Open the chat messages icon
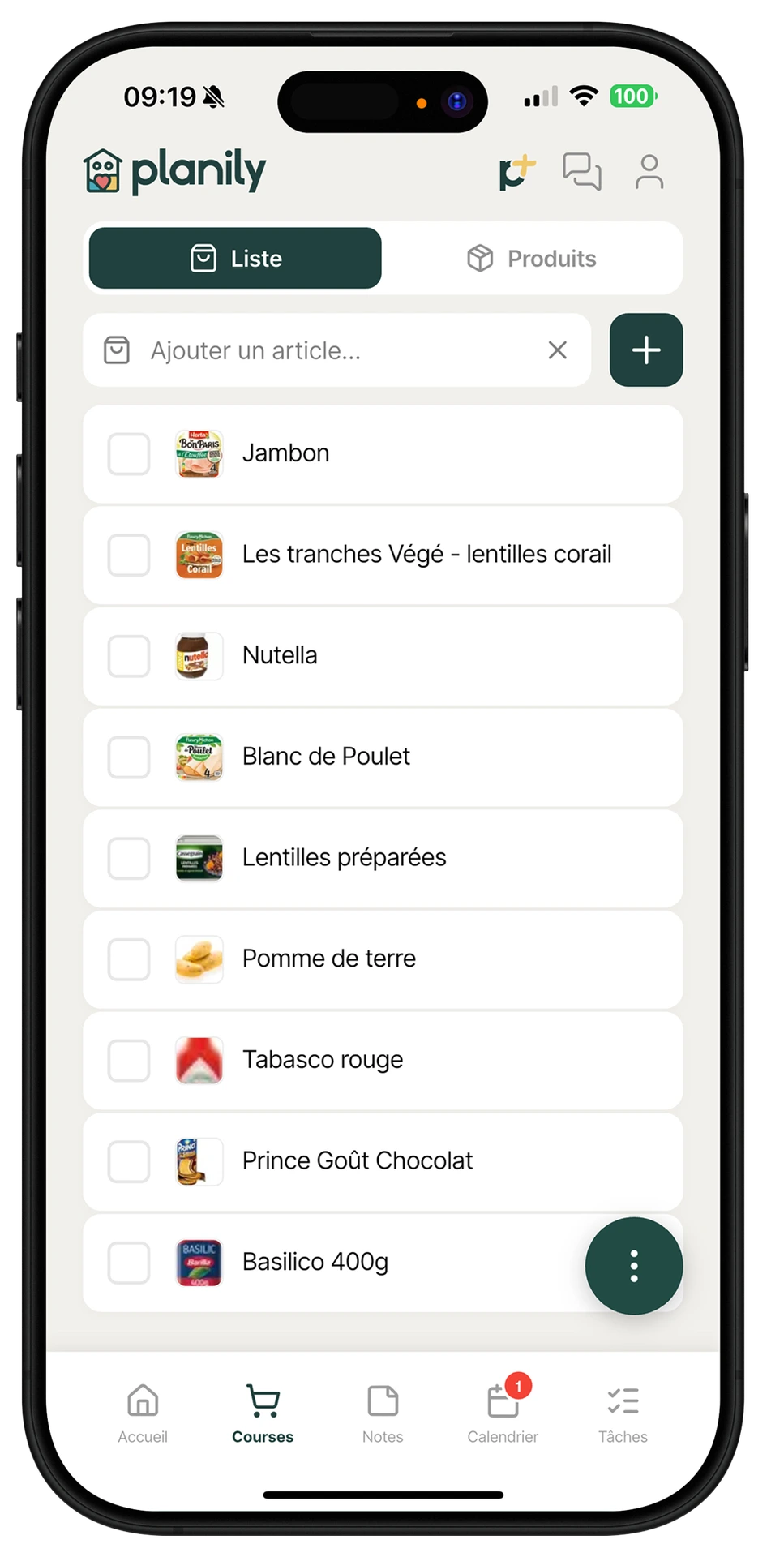This screenshot has width=784, height=1557. 582,172
